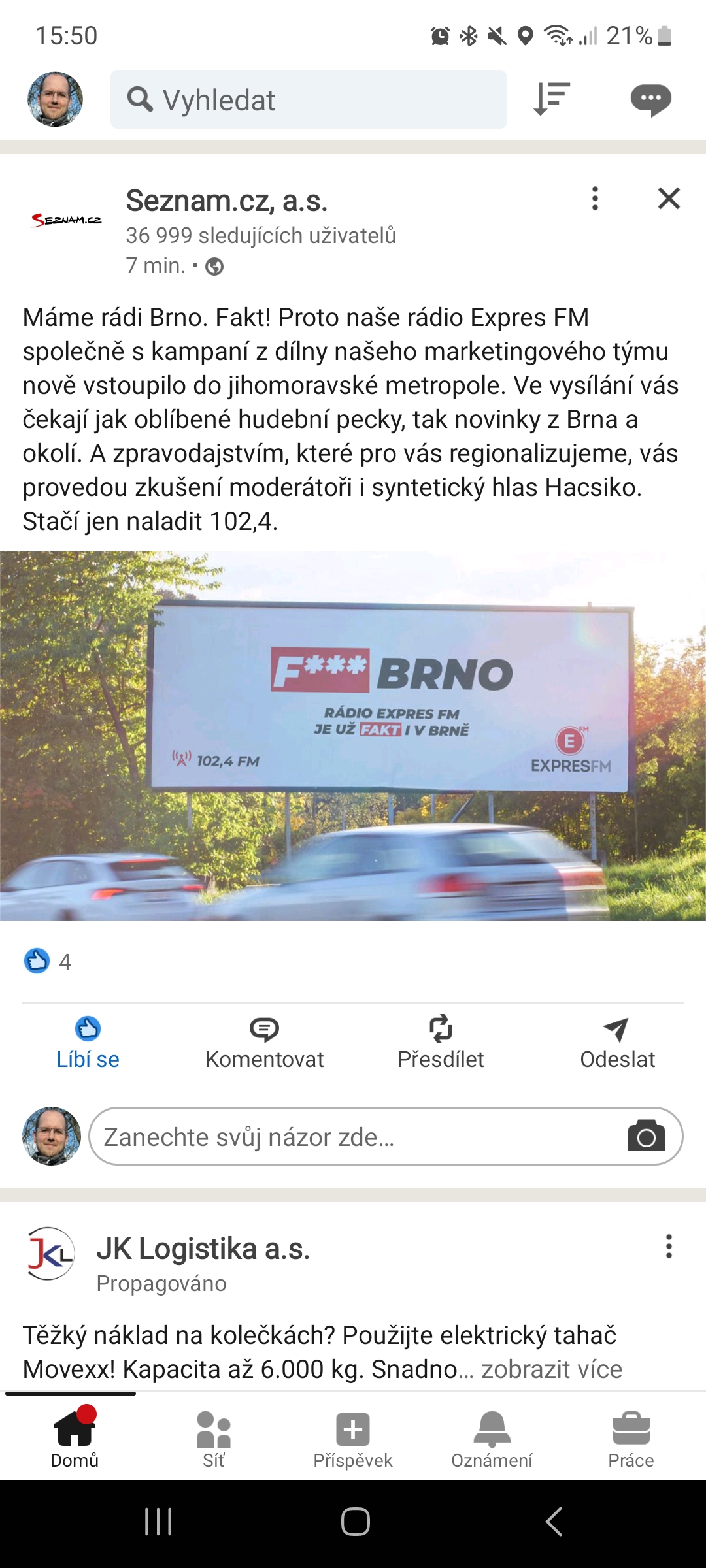
Task: Open overflow menu on JK Logistika ad
Action: tap(669, 1246)
